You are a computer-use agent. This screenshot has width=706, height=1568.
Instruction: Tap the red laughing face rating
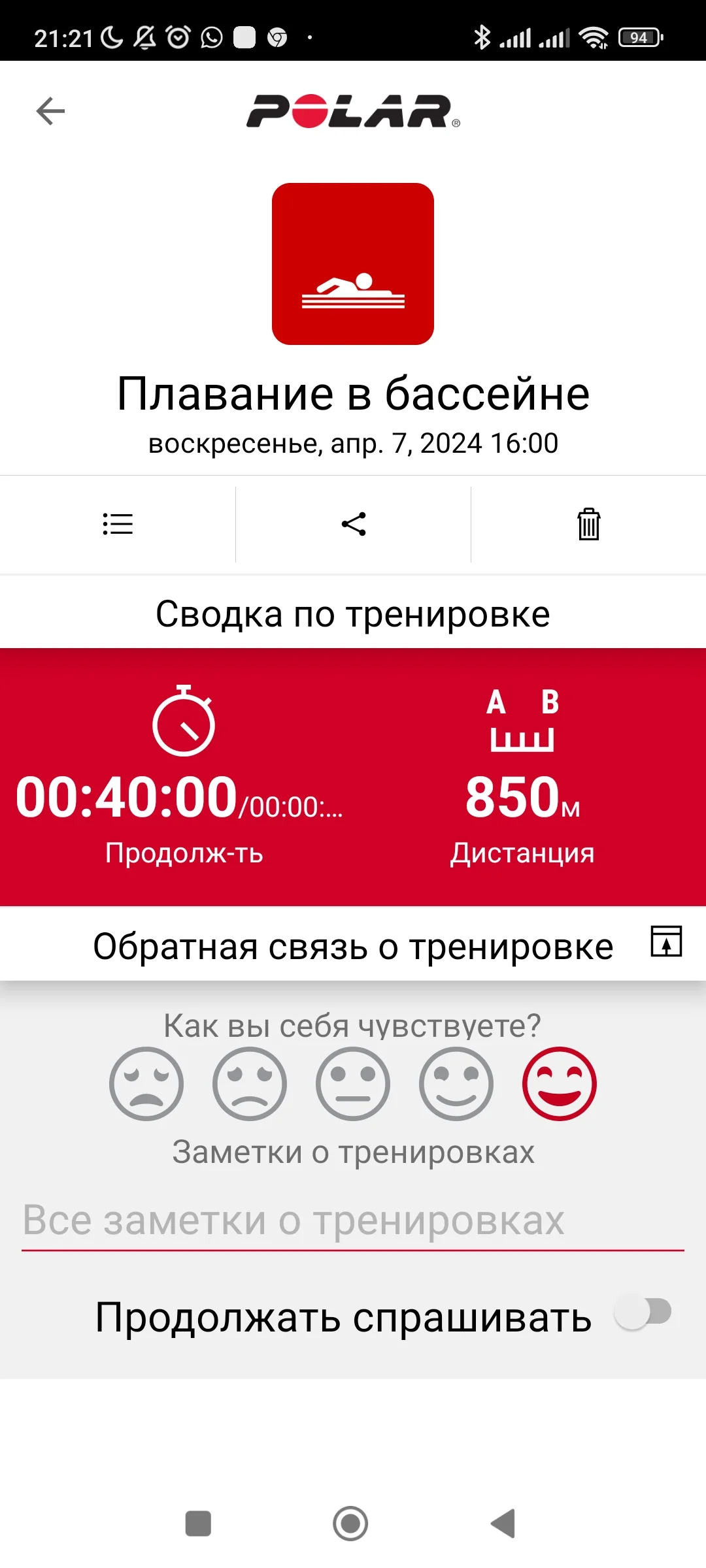(560, 1084)
